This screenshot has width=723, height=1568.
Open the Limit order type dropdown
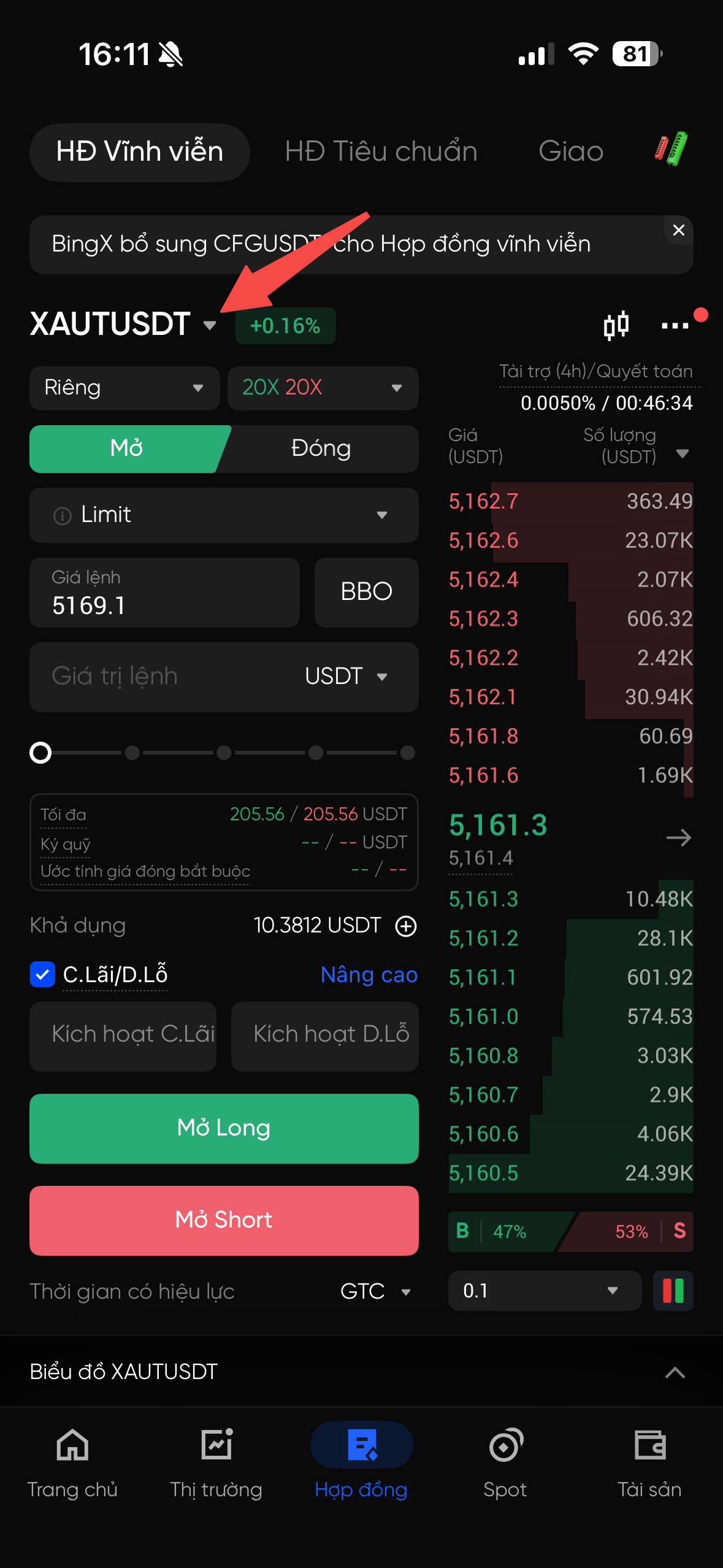(x=224, y=515)
